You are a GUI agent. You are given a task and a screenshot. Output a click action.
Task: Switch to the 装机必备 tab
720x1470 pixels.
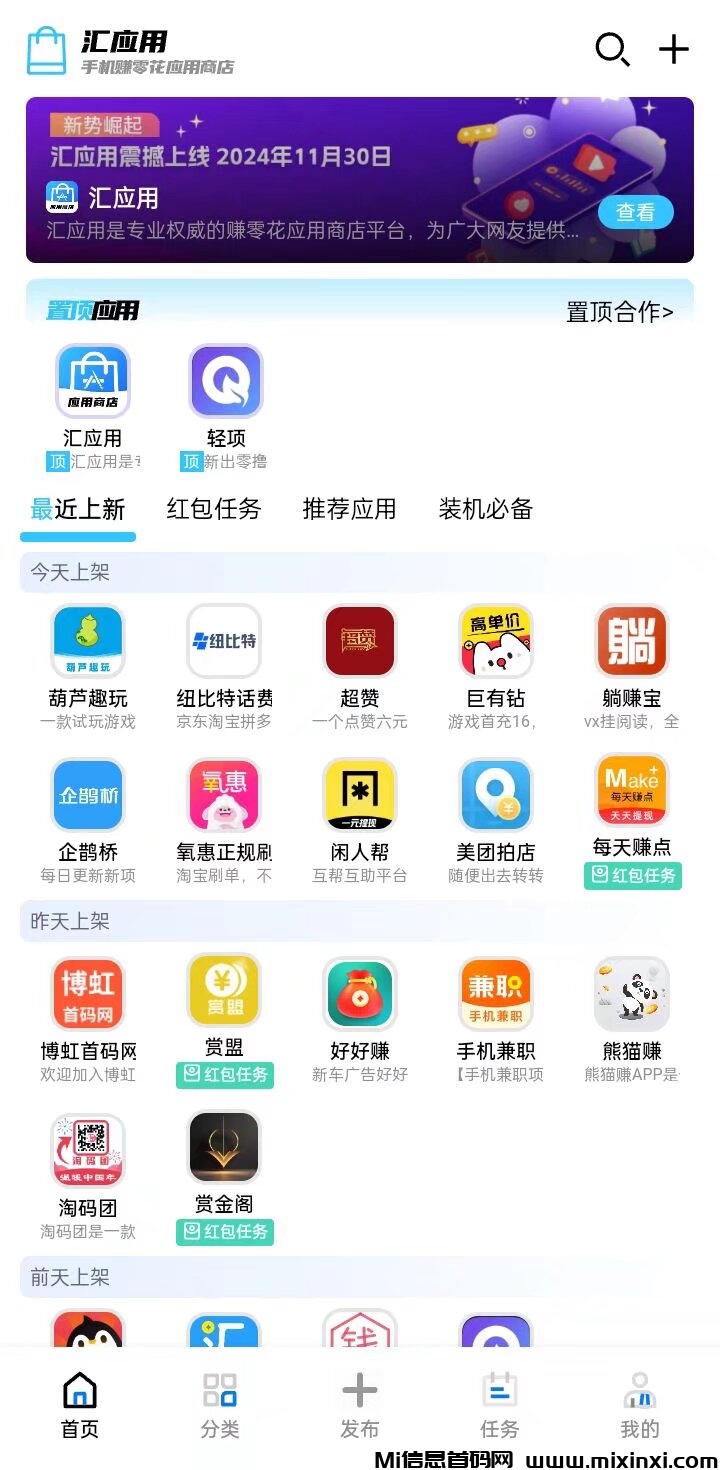click(484, 510)
